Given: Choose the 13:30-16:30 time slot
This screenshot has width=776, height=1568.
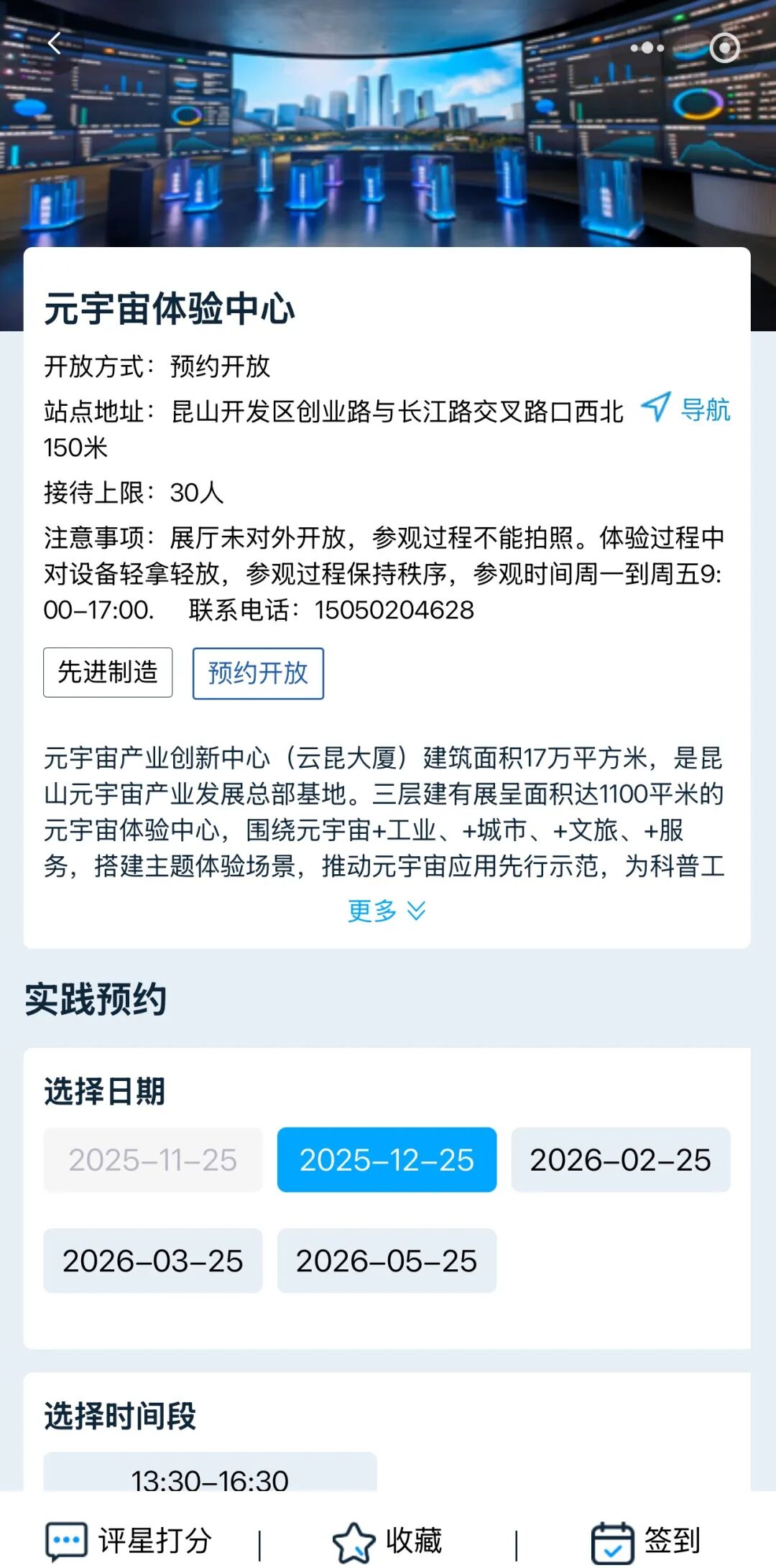Looking at the screenshot, I should (210, 1475).
